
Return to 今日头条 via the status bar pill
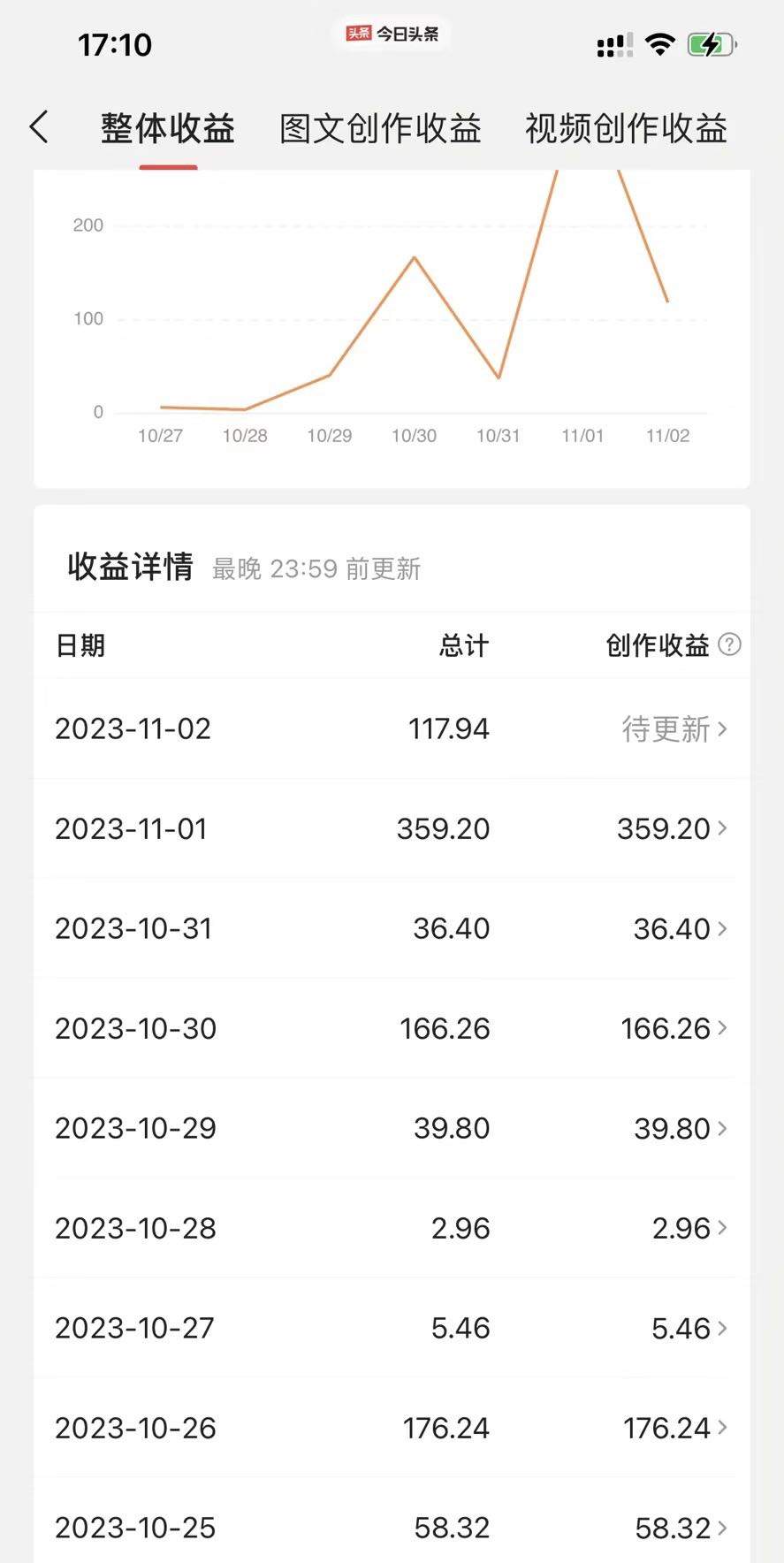[x=392, y=34]
